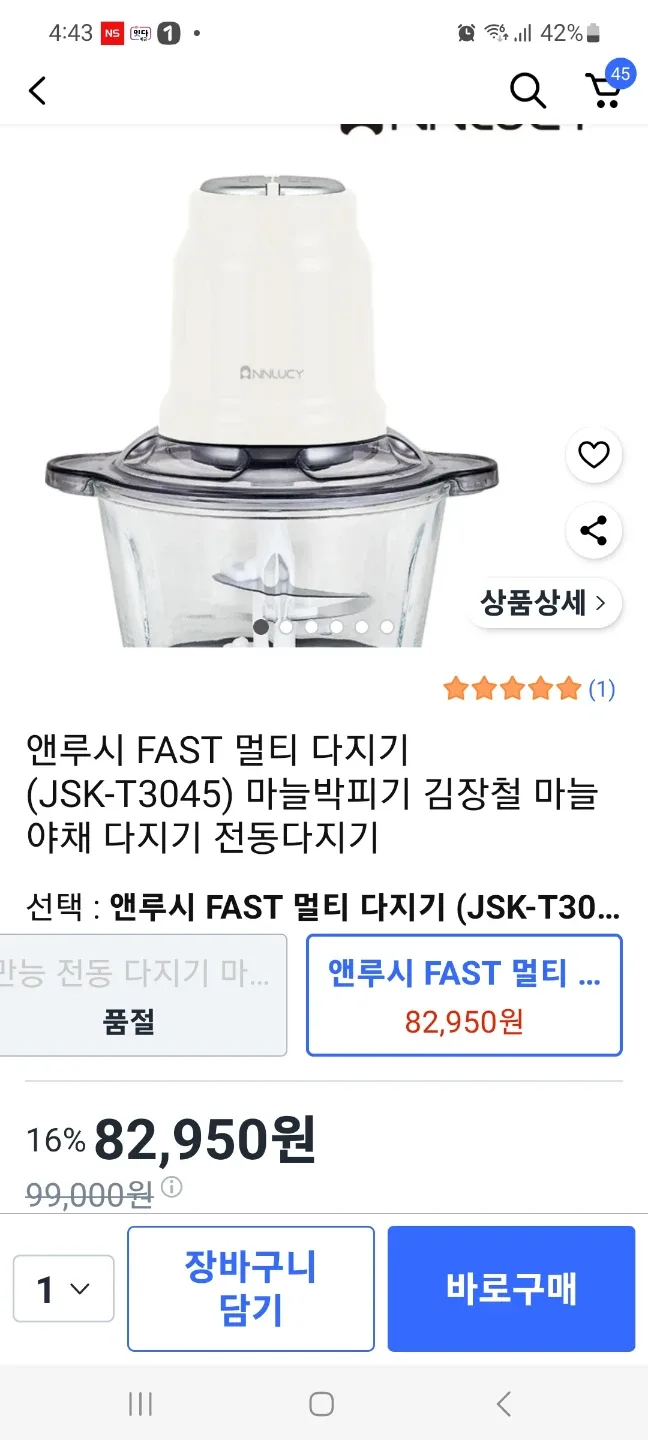
Task: Open the quantity dropdown
Action: 63,1289
